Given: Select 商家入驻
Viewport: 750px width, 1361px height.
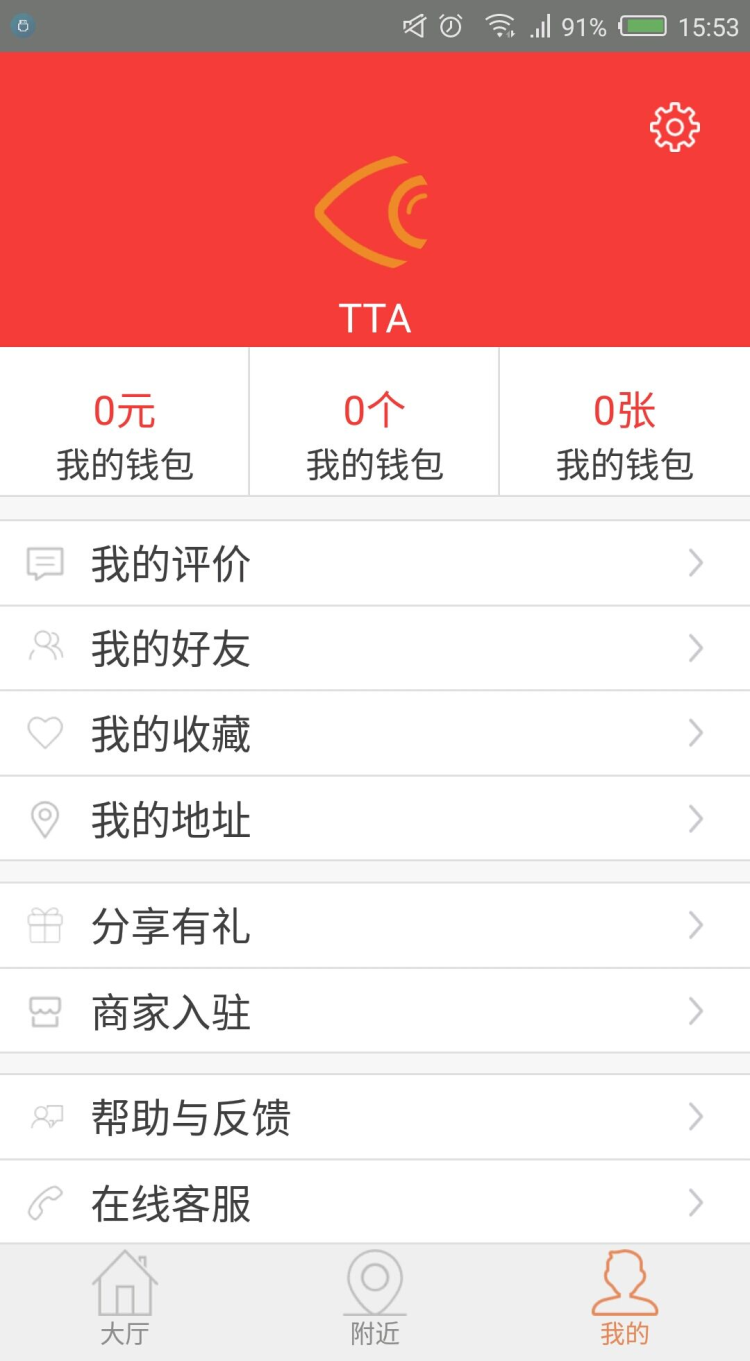Looking at the screenshot, I should tap(374, 1012).
